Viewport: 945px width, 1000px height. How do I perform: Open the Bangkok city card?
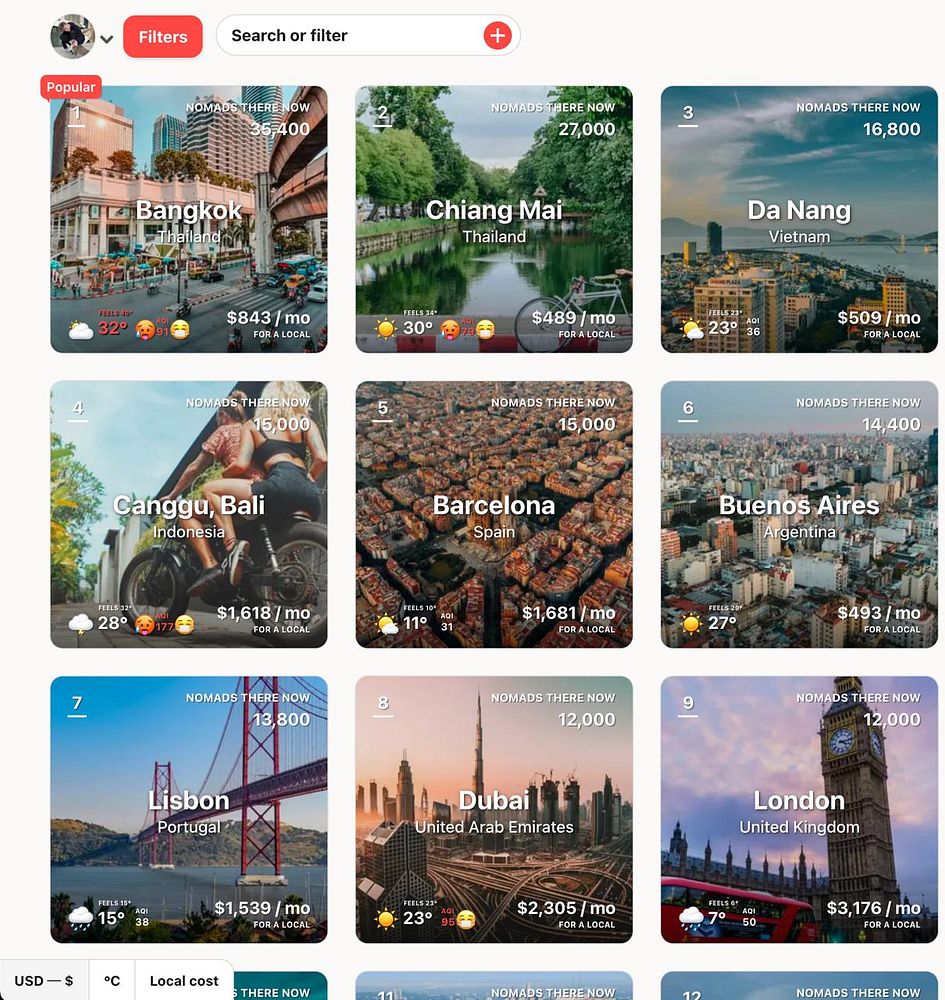(x=189, y=220)
